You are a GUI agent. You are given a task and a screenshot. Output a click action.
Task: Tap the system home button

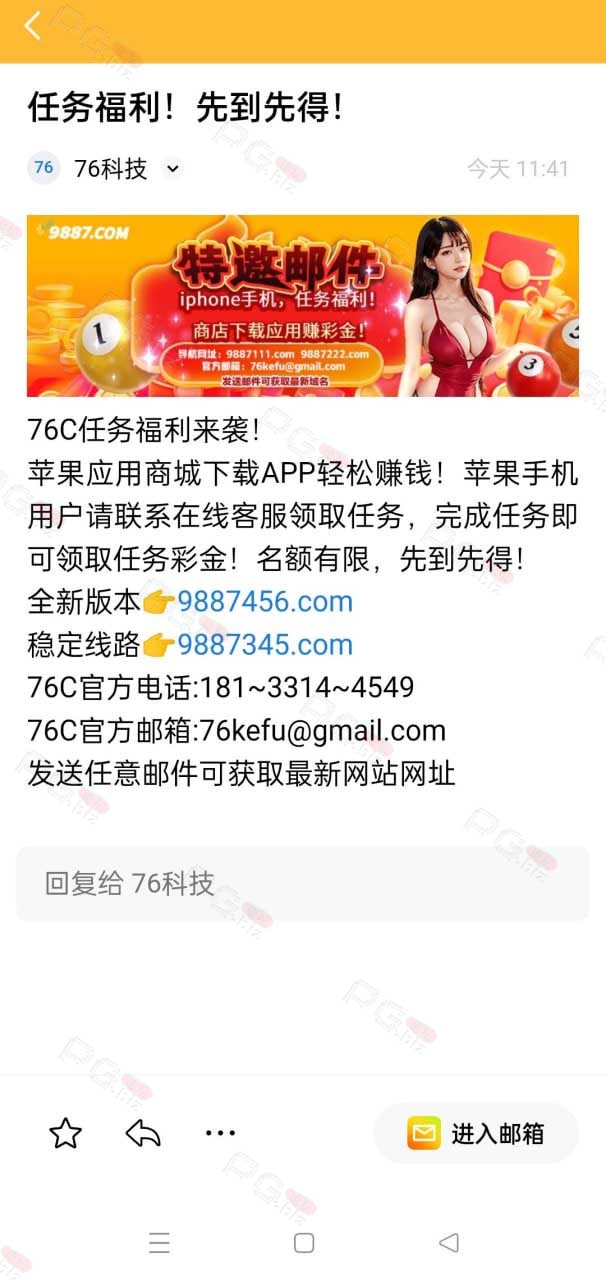304,1243
